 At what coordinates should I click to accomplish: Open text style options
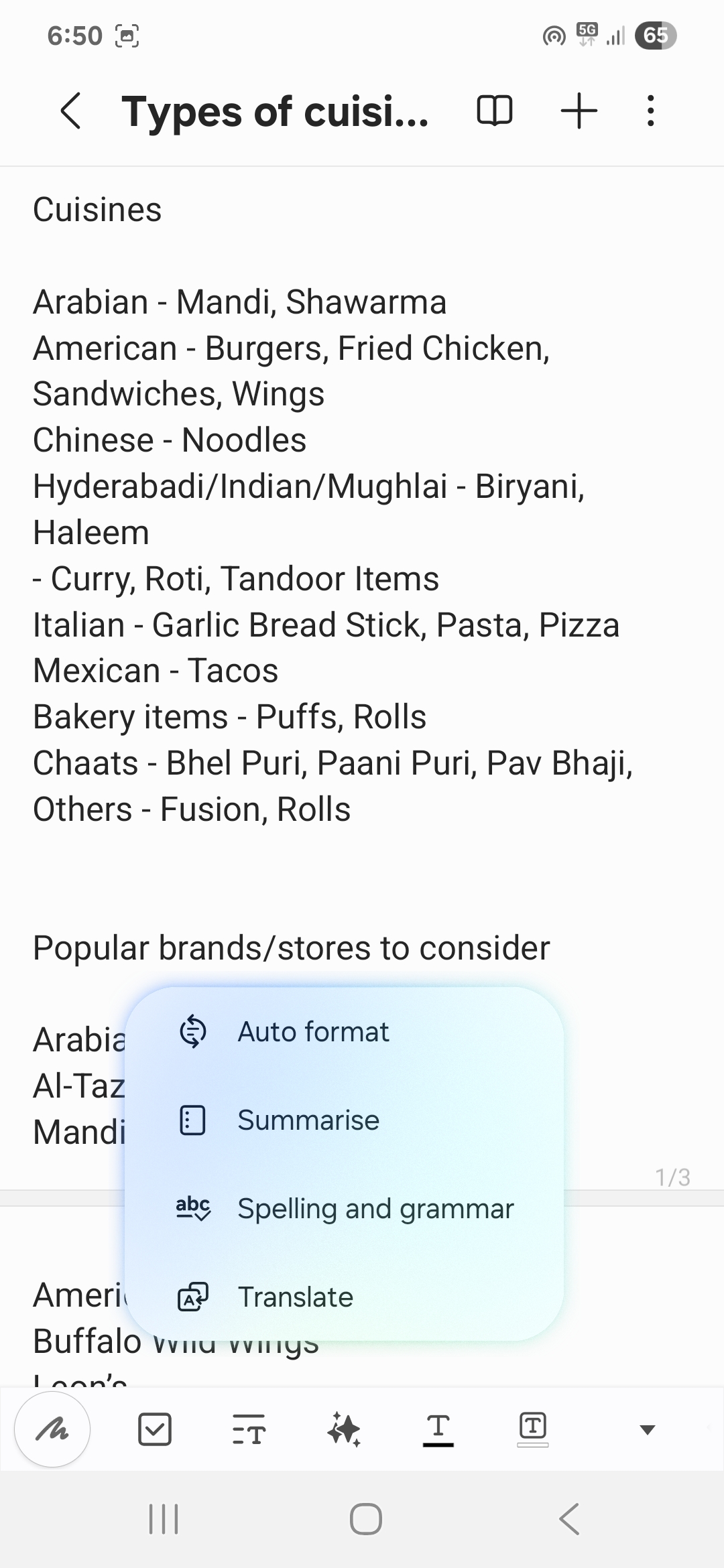click(249, 1429)
